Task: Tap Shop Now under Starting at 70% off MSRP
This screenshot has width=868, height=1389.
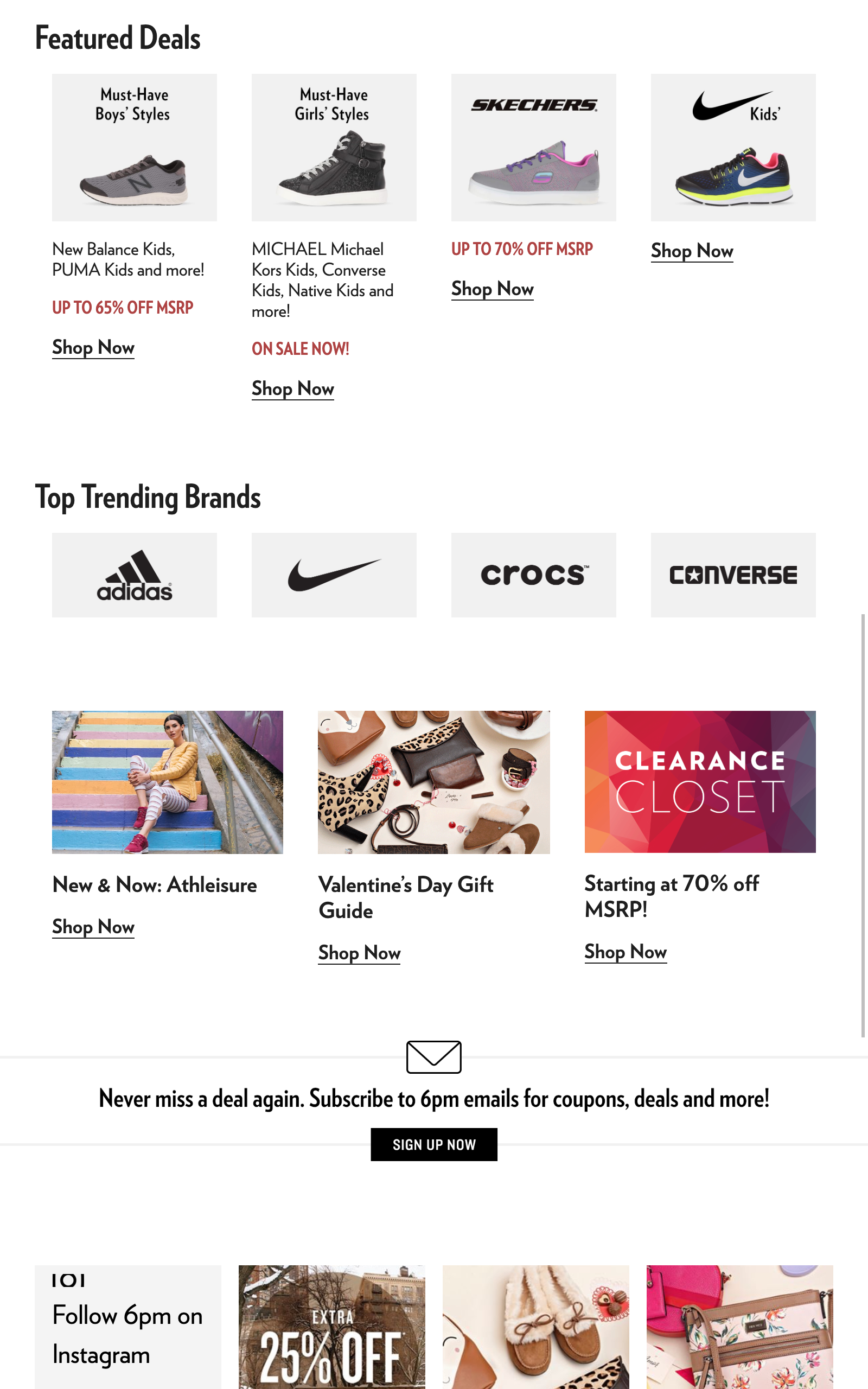Action: coord(625,952)
